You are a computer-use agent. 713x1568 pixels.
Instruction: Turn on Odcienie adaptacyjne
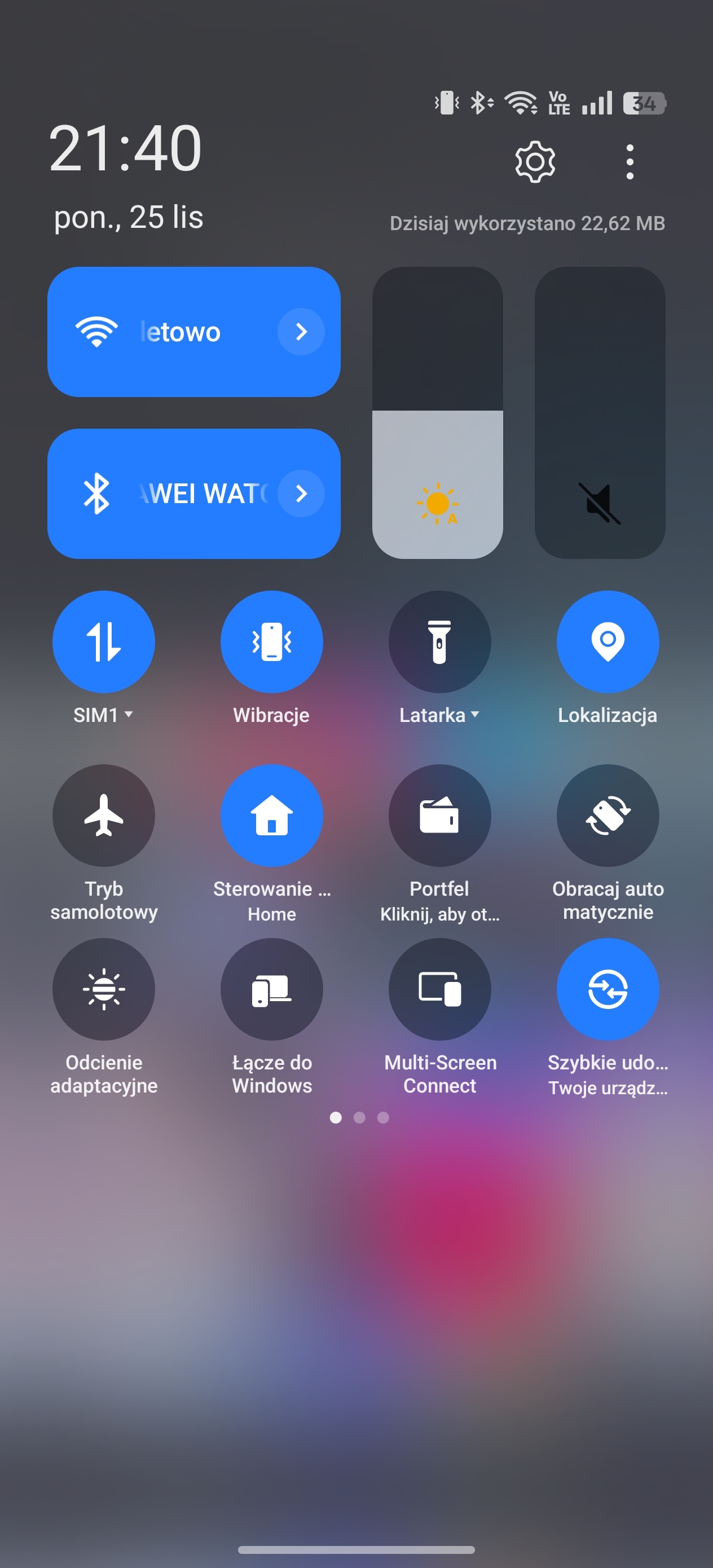(x=104, y=989)
